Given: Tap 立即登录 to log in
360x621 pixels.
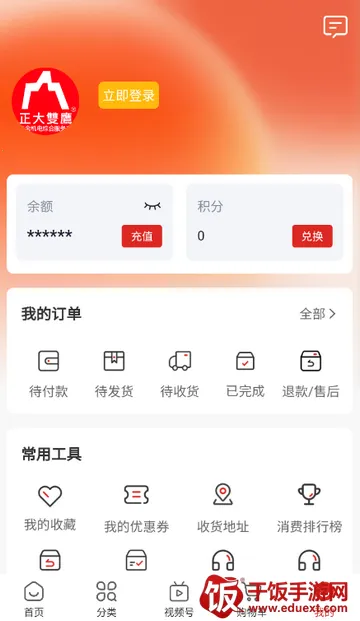Looking at the screenshot, I should 129,95.
